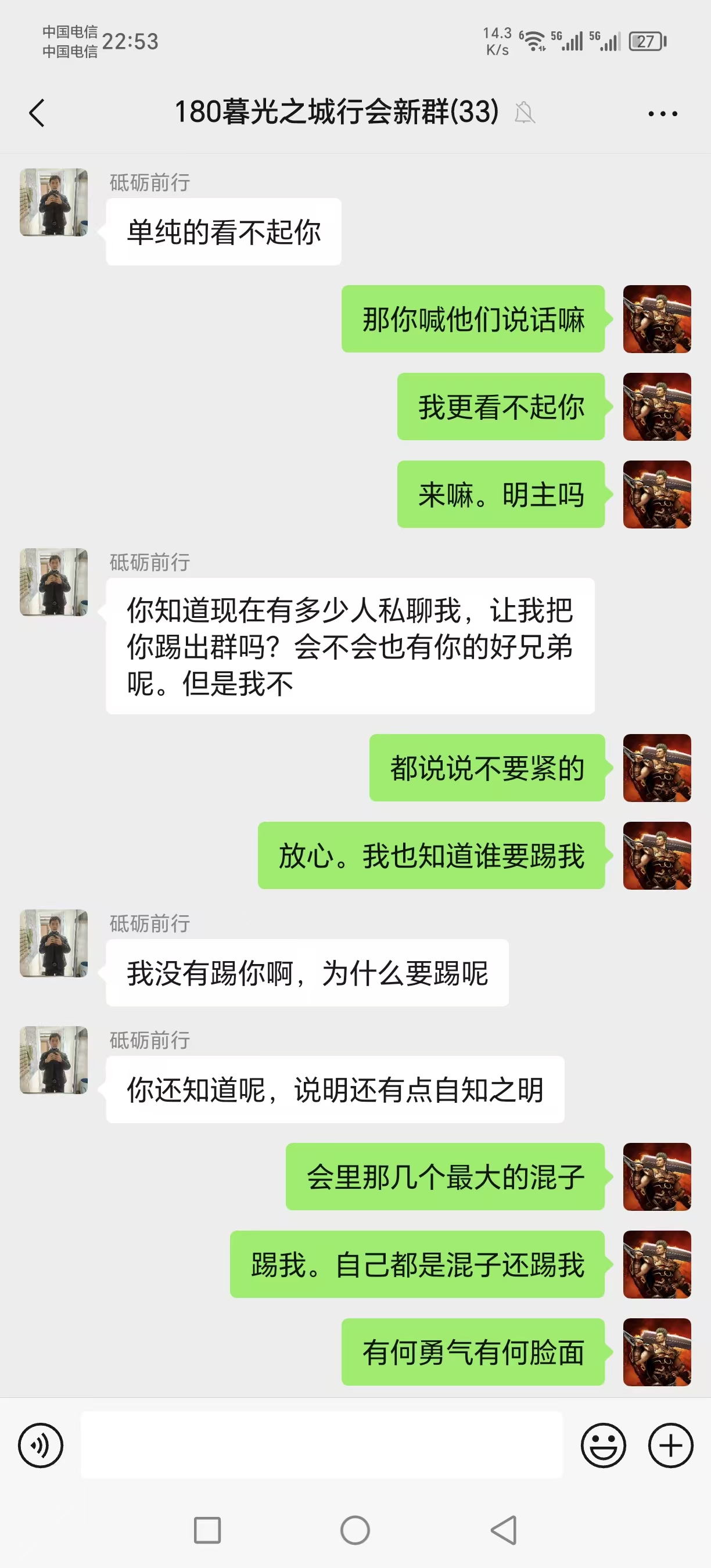
Task: Go back from the group chat
Action: [37, 113]
